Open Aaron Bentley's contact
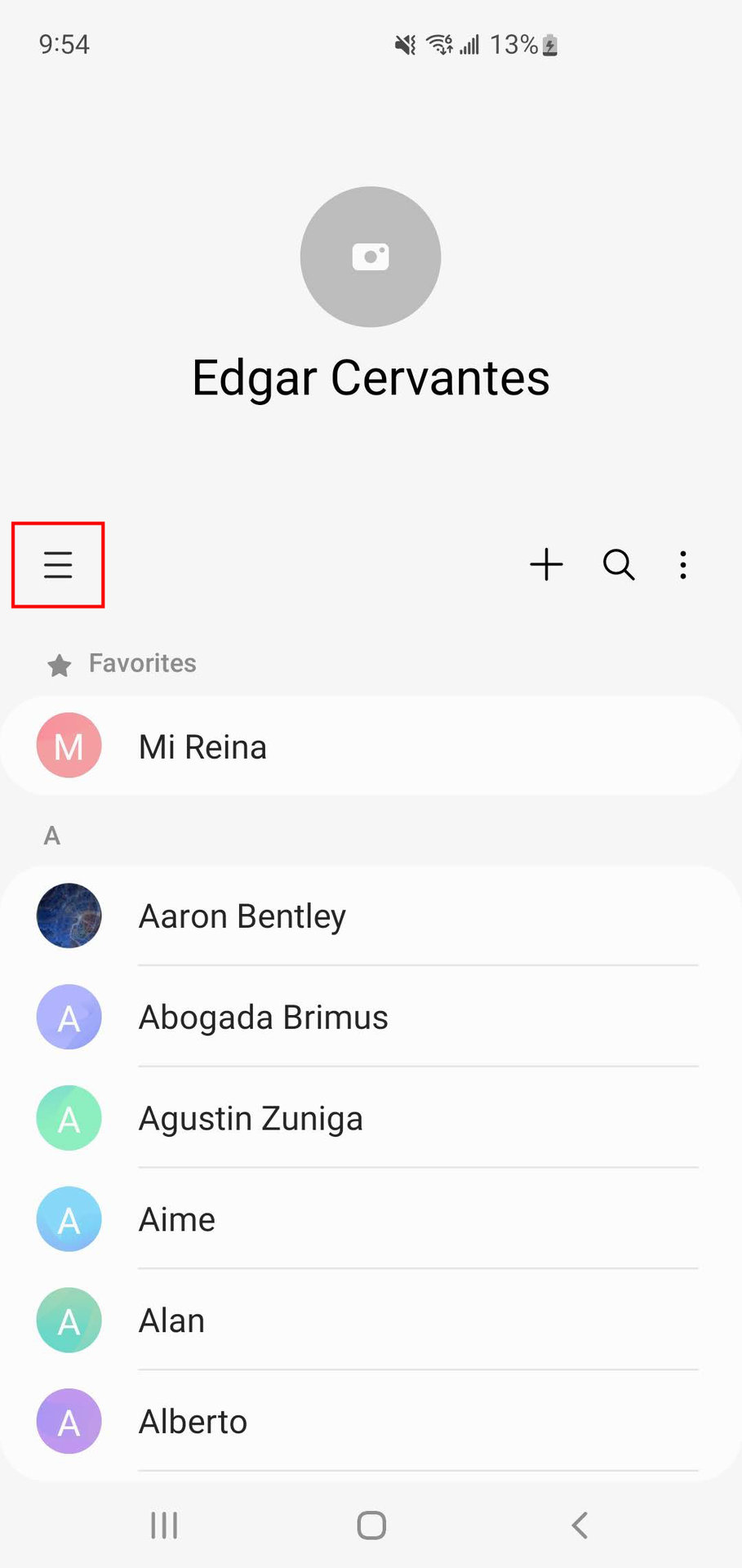Viewport: 742px width, 1568px height. coord(371,916)
